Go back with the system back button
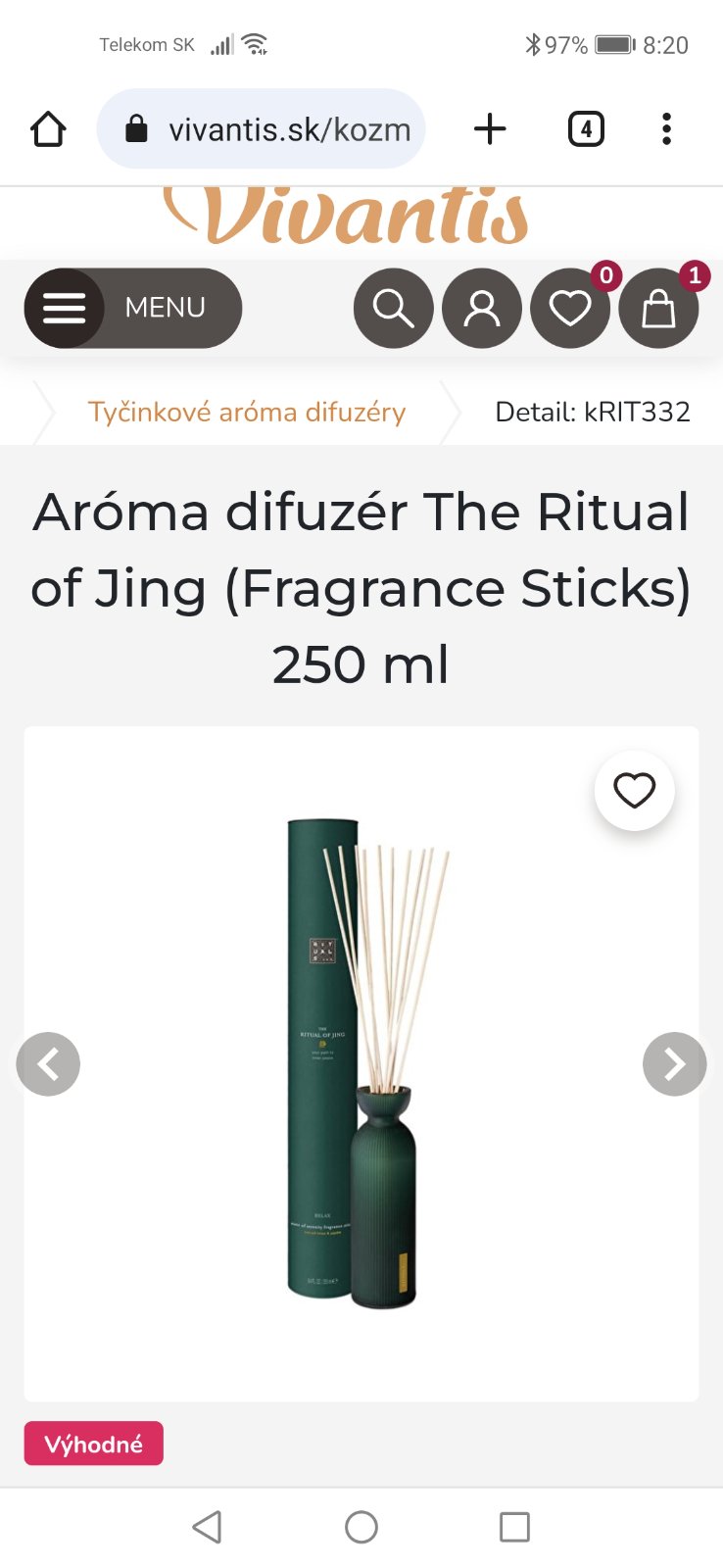Image resolution: width=723 pixels, height=1568 pixels. tap(207, 1526)
